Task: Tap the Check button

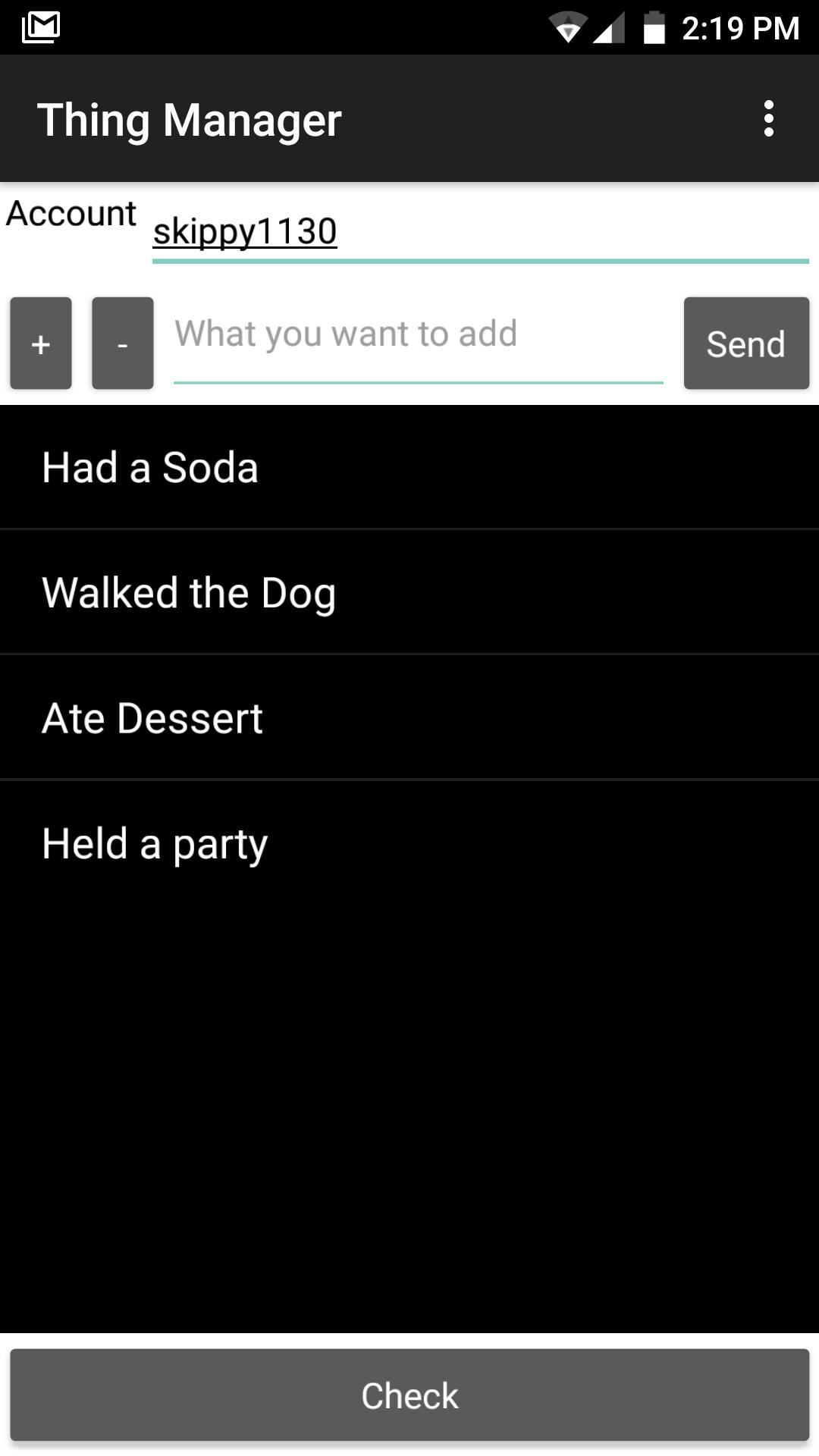Action: [x=409, y=1395]
